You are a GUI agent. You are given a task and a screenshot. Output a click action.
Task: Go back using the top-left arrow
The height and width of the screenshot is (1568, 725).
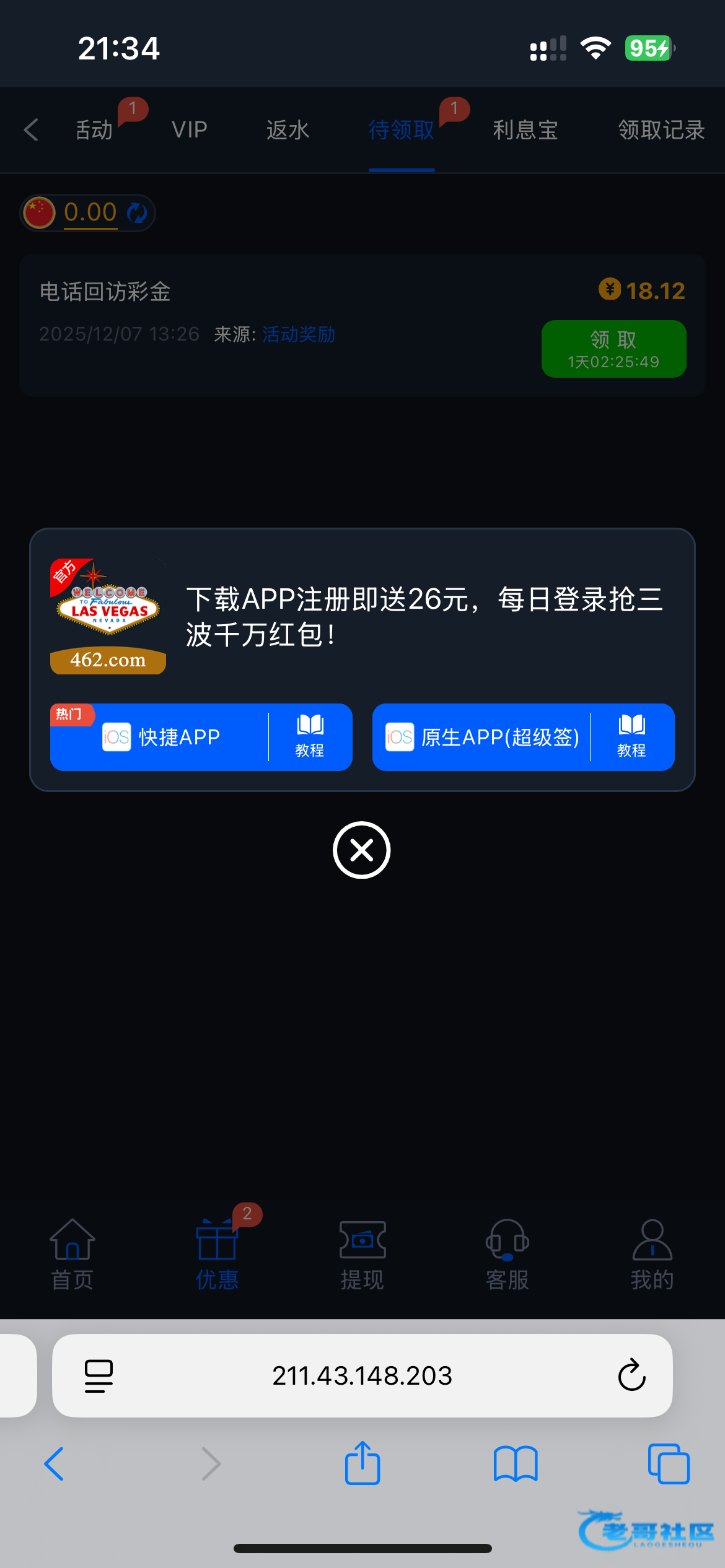click(x=31, y=130)
